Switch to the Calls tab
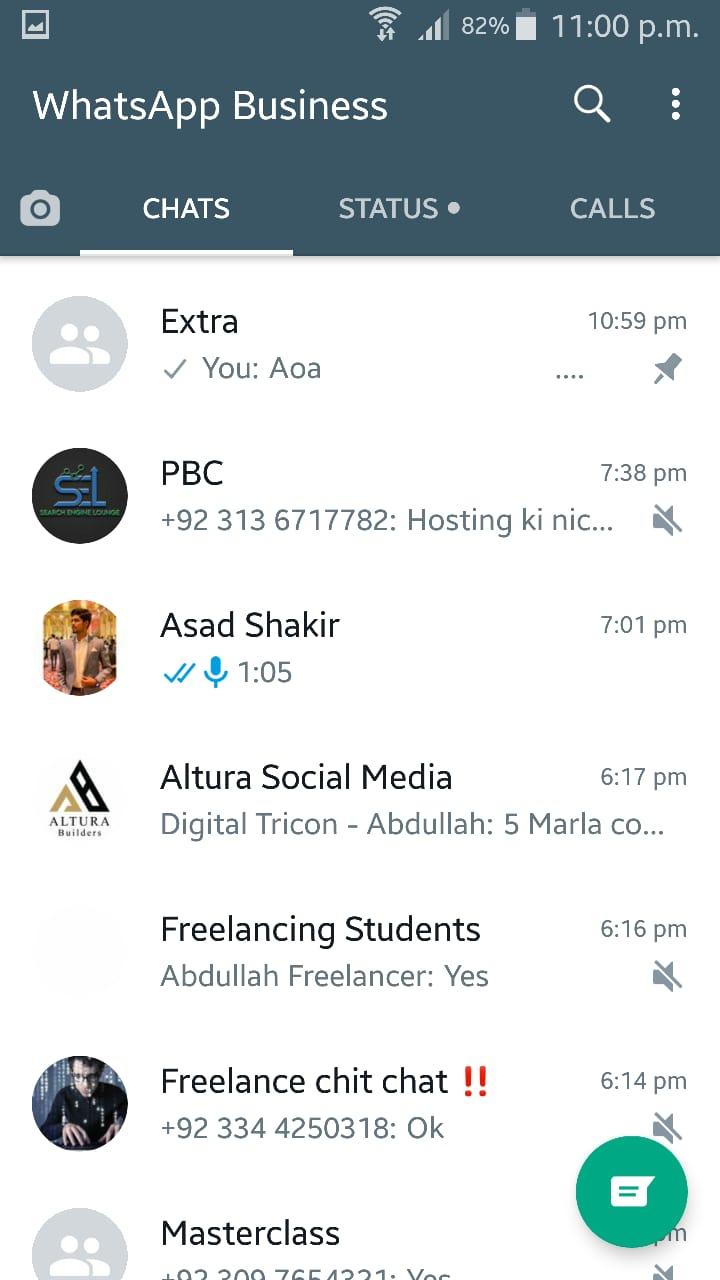Viewport: 720px width, 1280px height. pos(612,208)
